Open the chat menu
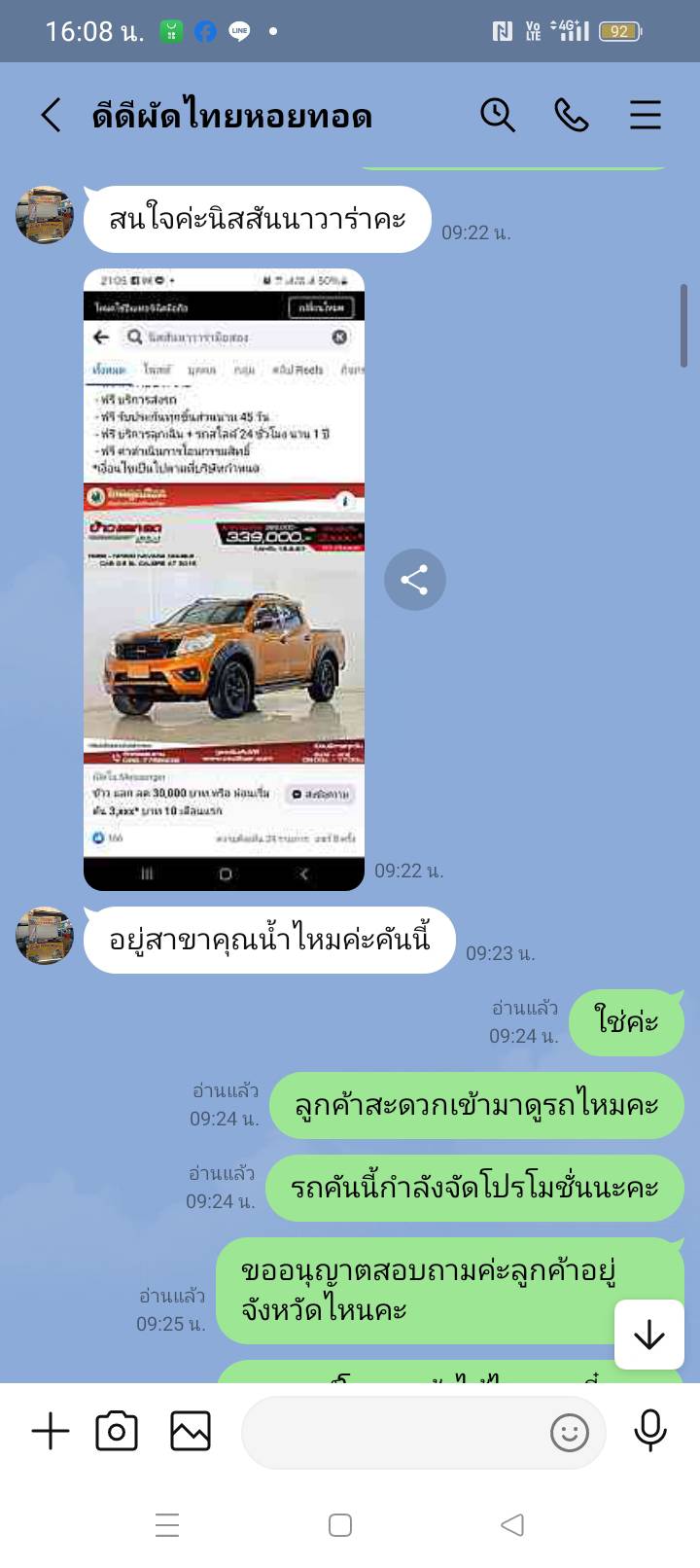700x1568 pixels. pyautogui.click(x=645, y=116)
